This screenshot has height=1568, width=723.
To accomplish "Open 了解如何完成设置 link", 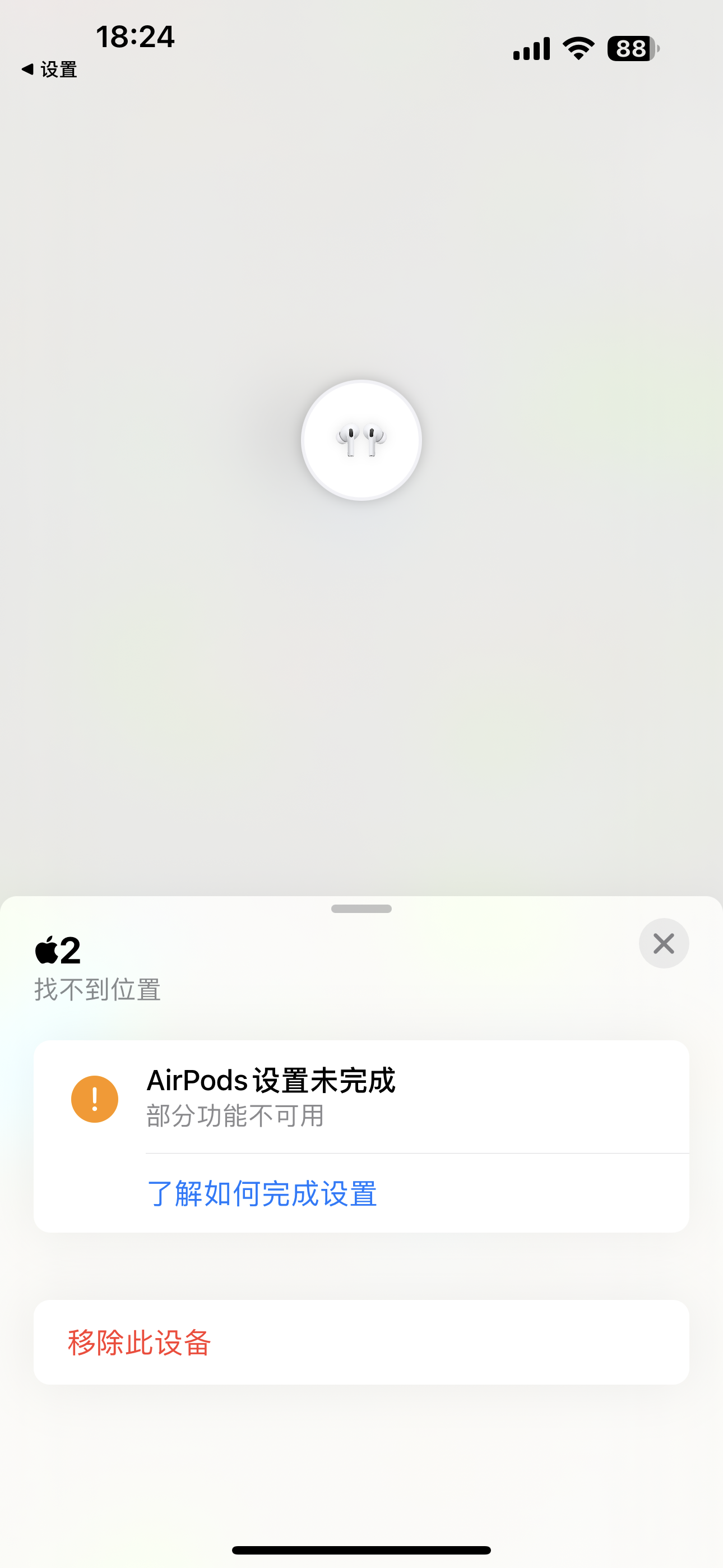I will point(262,1193).
